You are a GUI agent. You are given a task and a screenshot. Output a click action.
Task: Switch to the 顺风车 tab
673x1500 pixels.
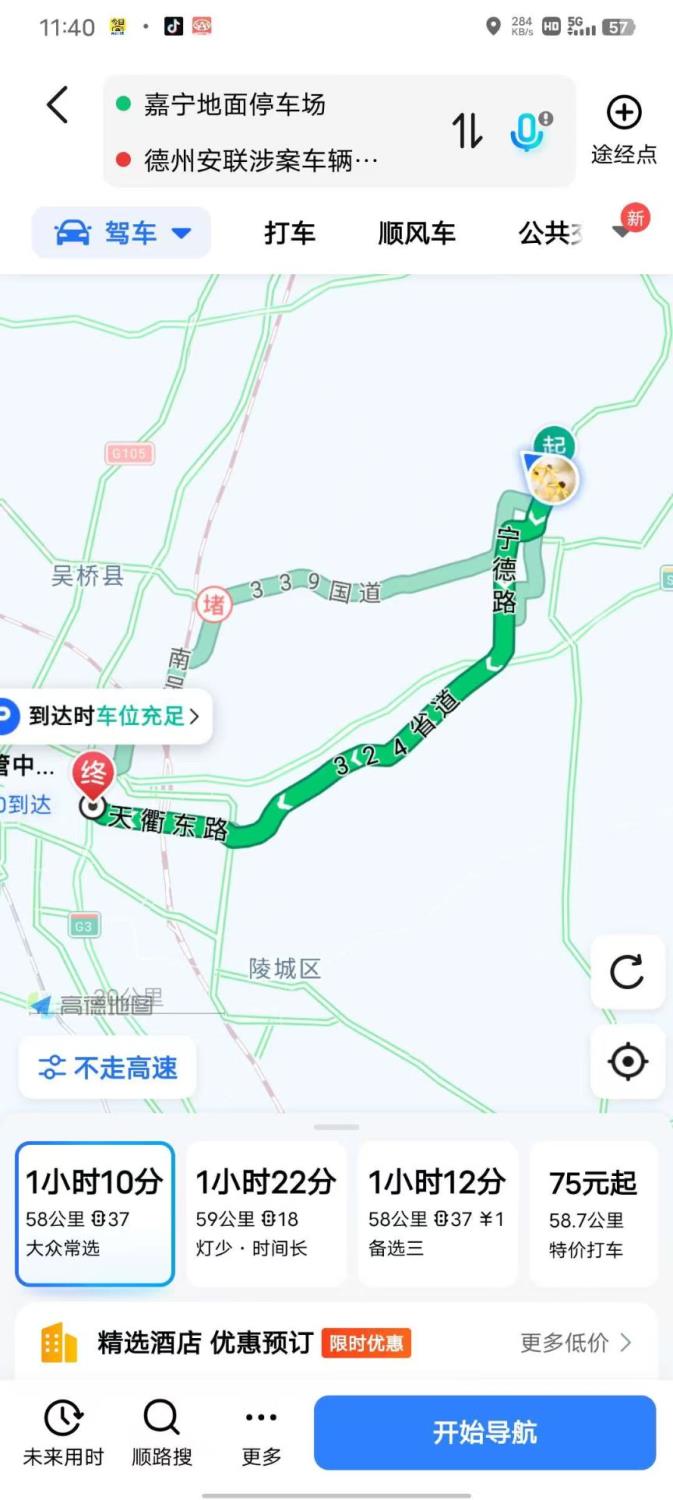417,233
